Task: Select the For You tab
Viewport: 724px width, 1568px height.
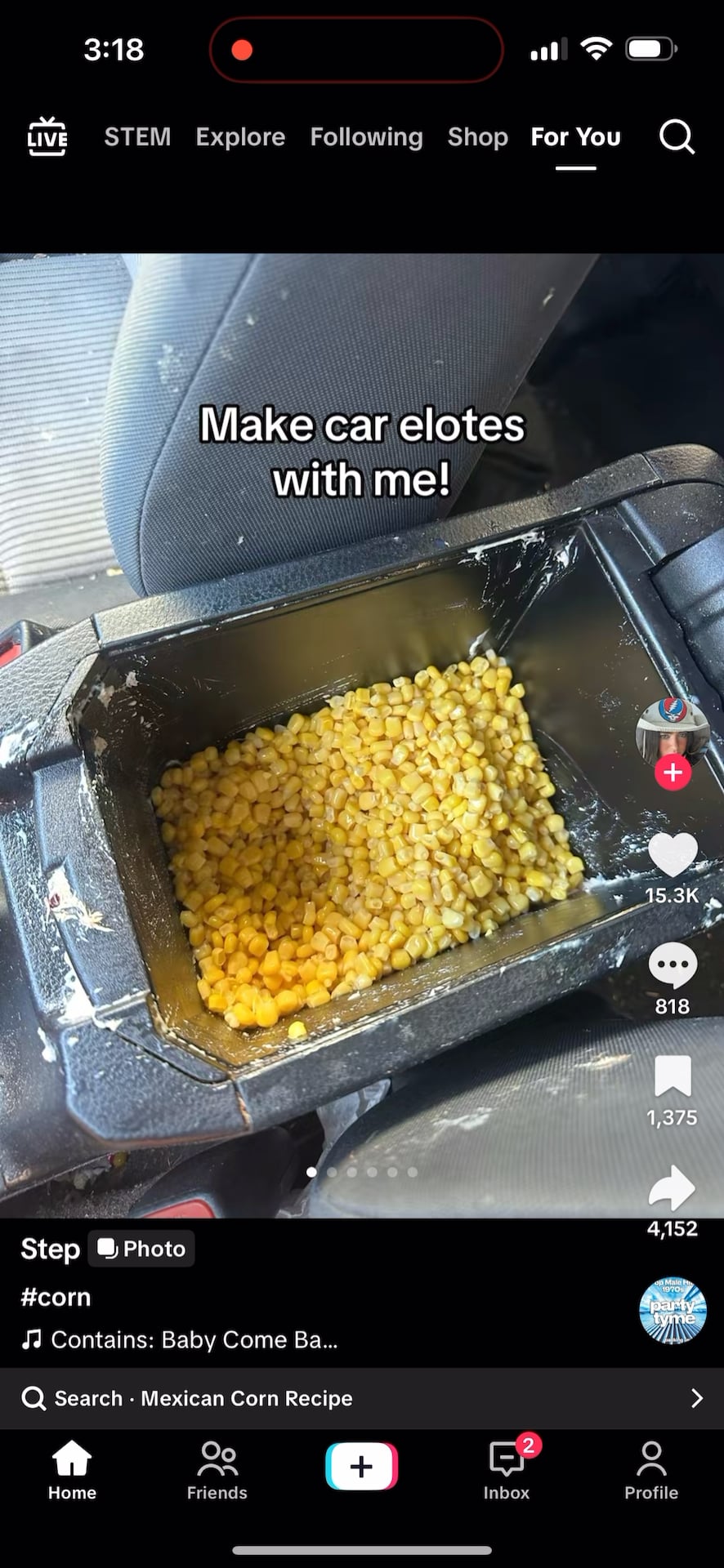Action: tap(575, 137)
